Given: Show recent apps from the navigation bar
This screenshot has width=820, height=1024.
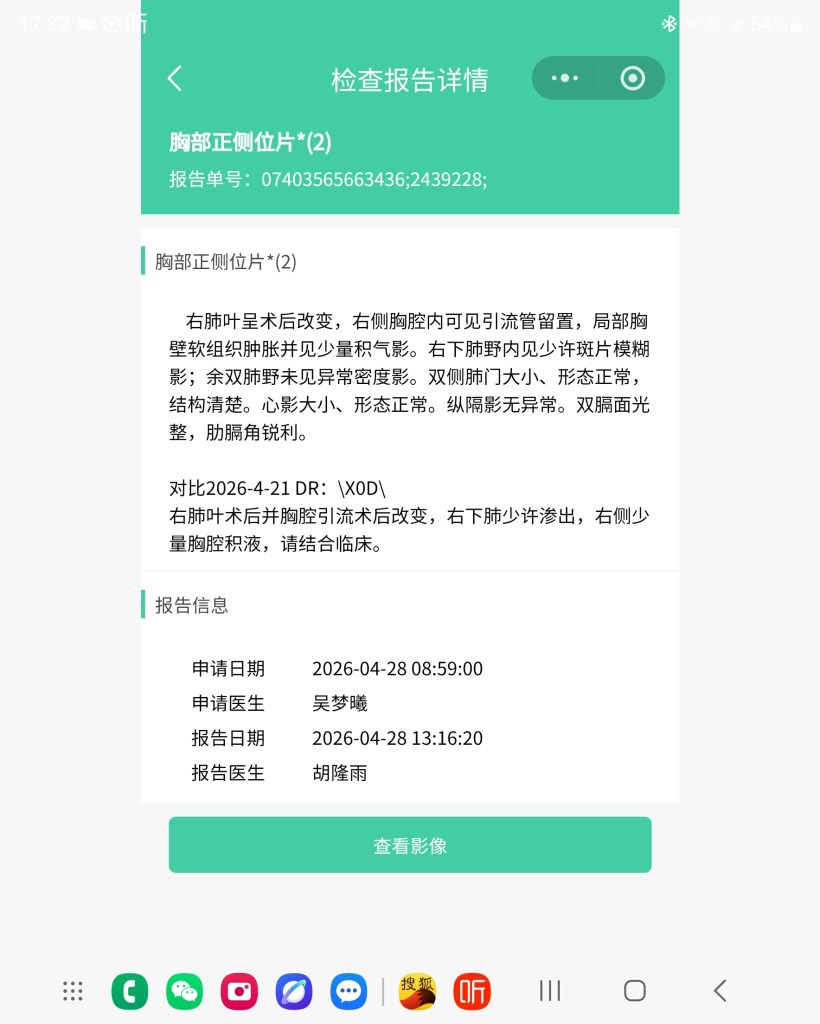Looking at the screenshot, I should click(550, 991).
